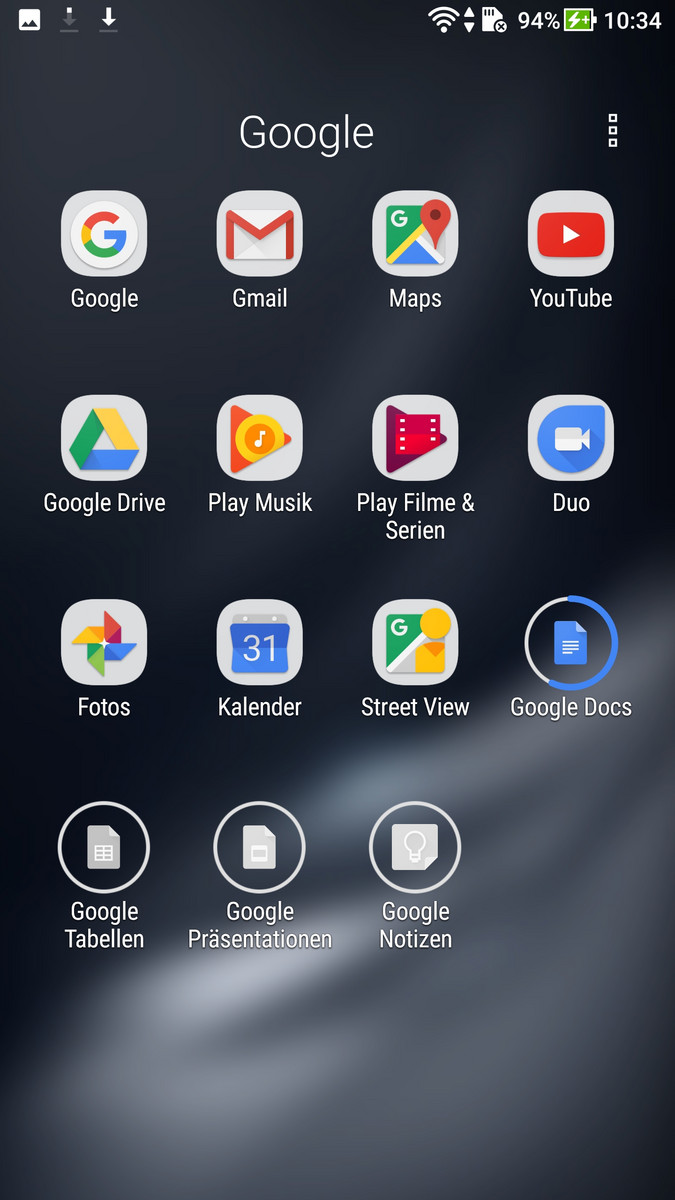Launch Google Drive
Screen dimensions: 675x1200
104,438
